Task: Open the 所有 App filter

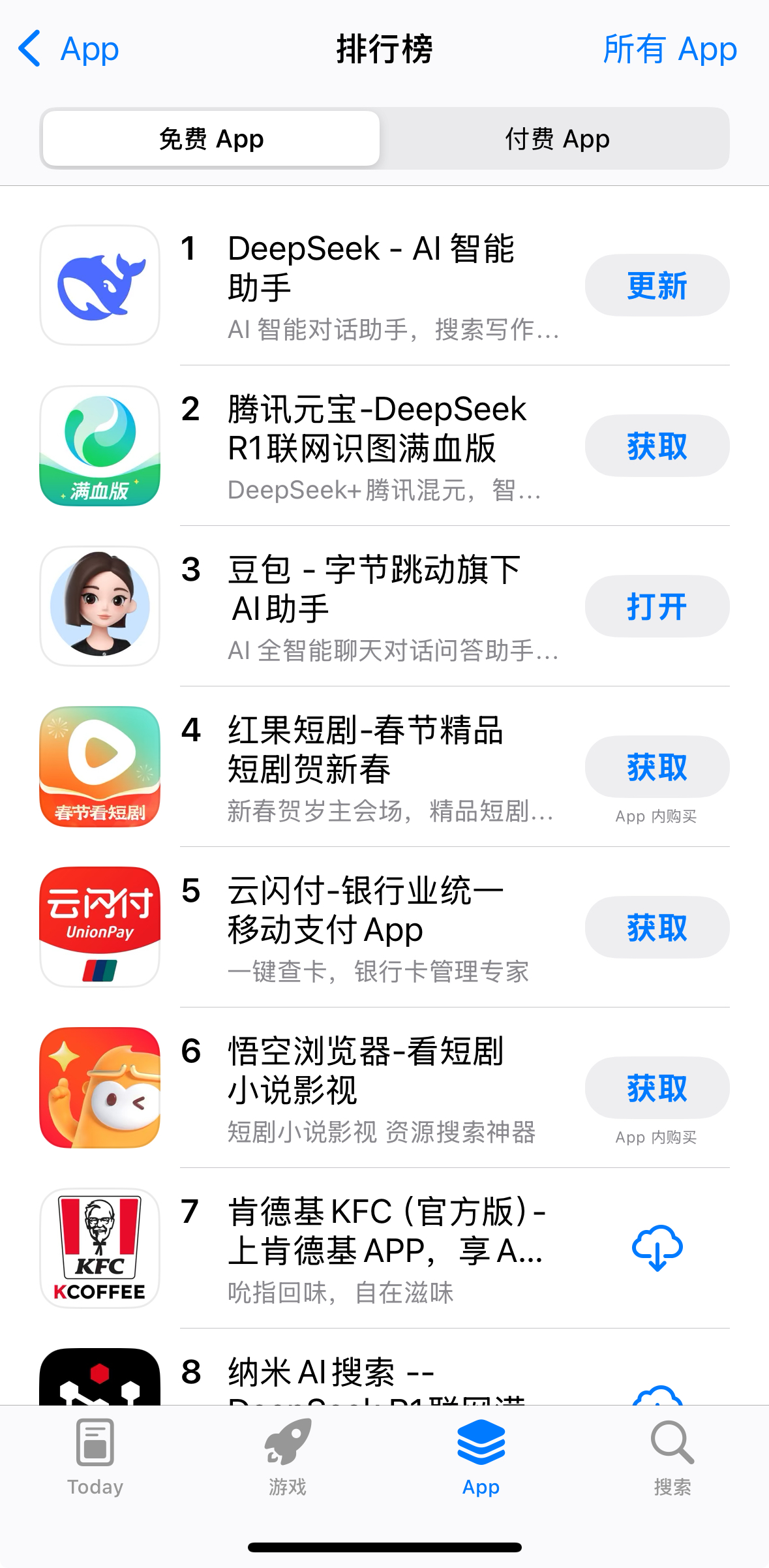Action: coord(669,49)
